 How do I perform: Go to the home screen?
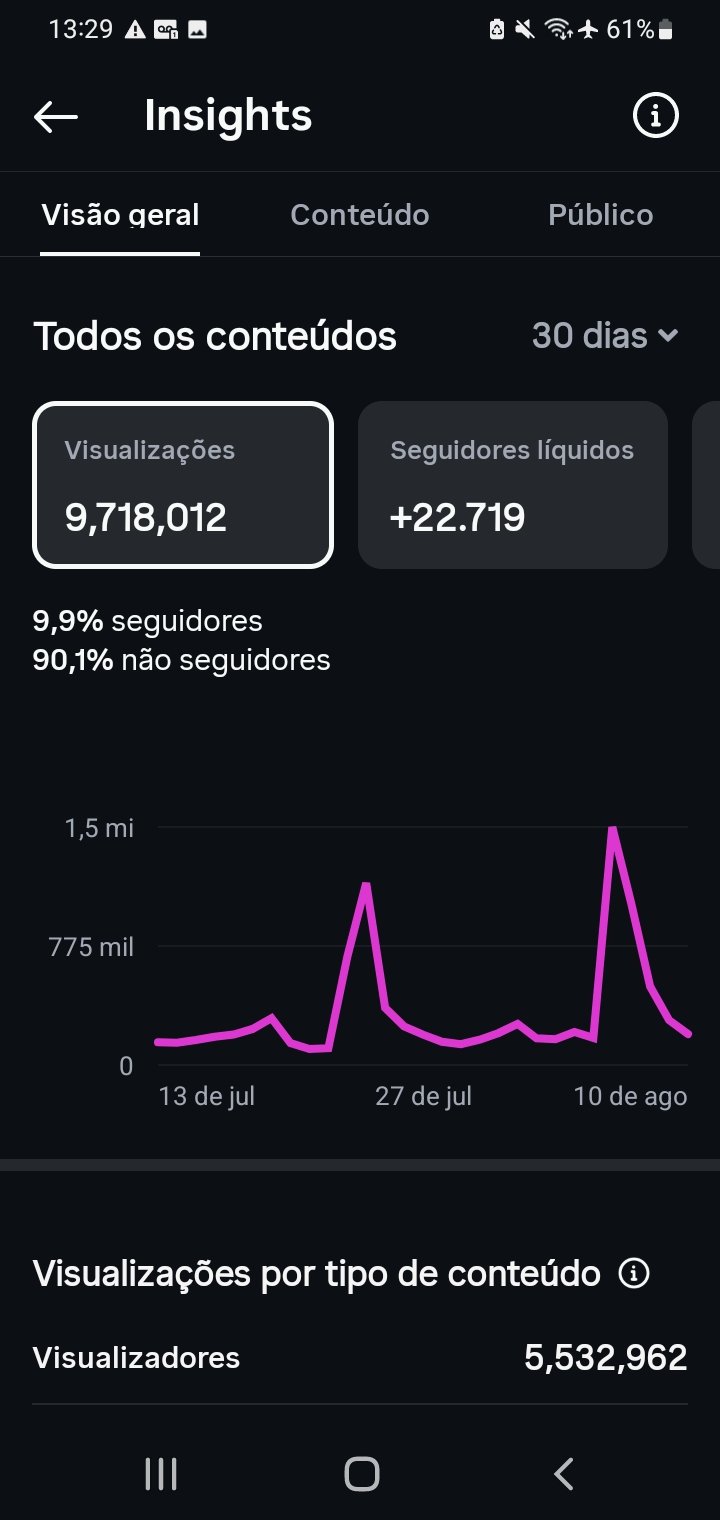(x=361, y=1474)
